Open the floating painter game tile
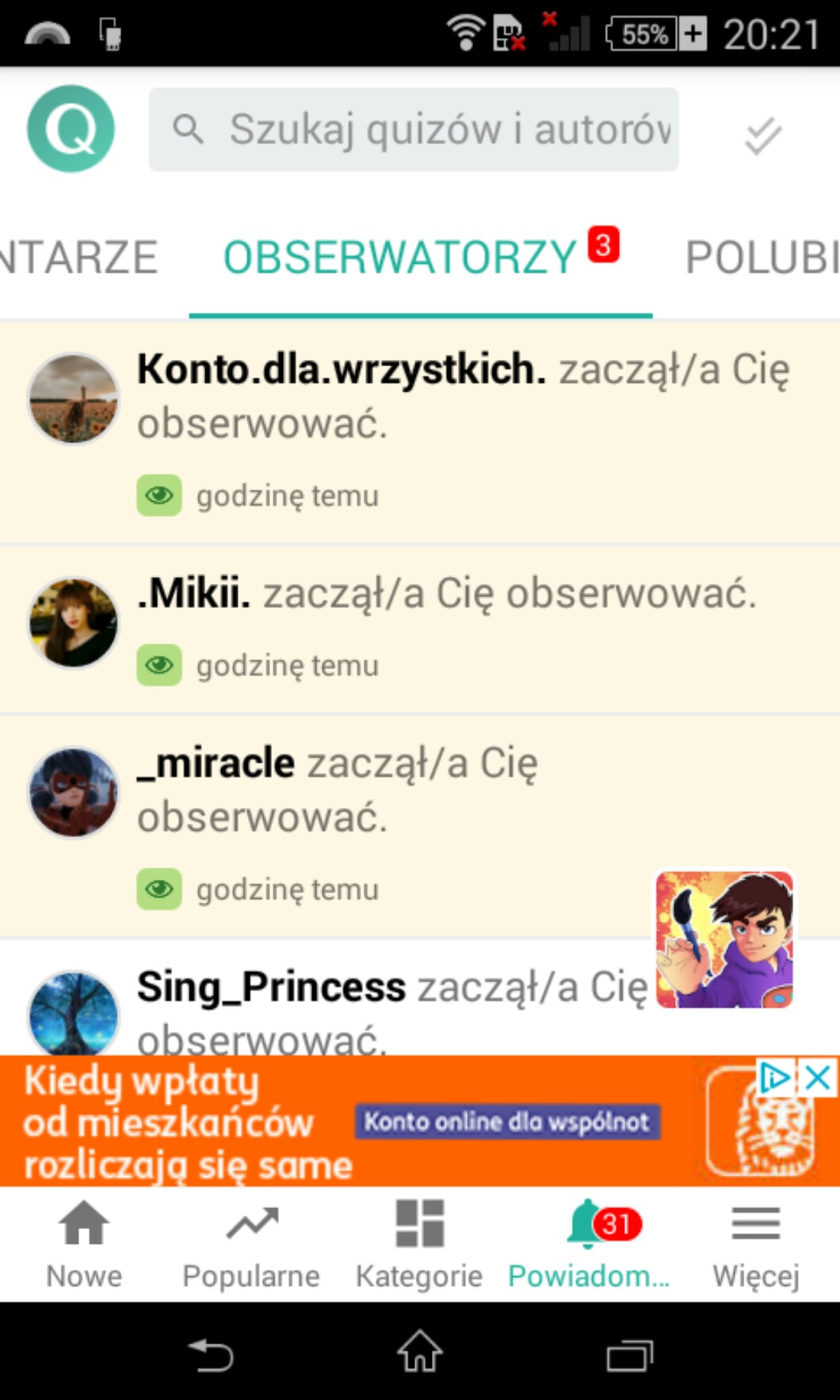Image resolution: width=840 pixels, height=1400 pixels. (724, 939)
